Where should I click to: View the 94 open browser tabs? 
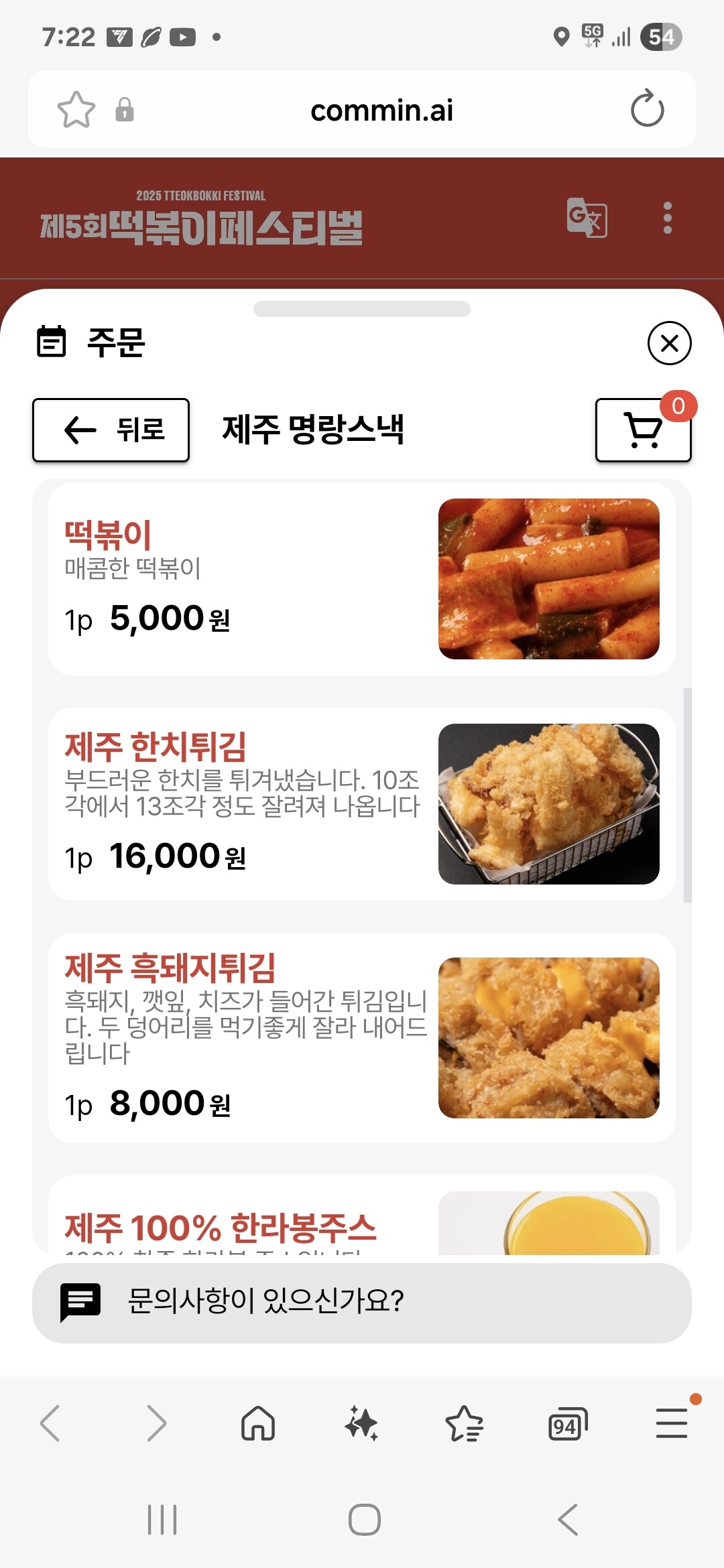click(568, 1425)
